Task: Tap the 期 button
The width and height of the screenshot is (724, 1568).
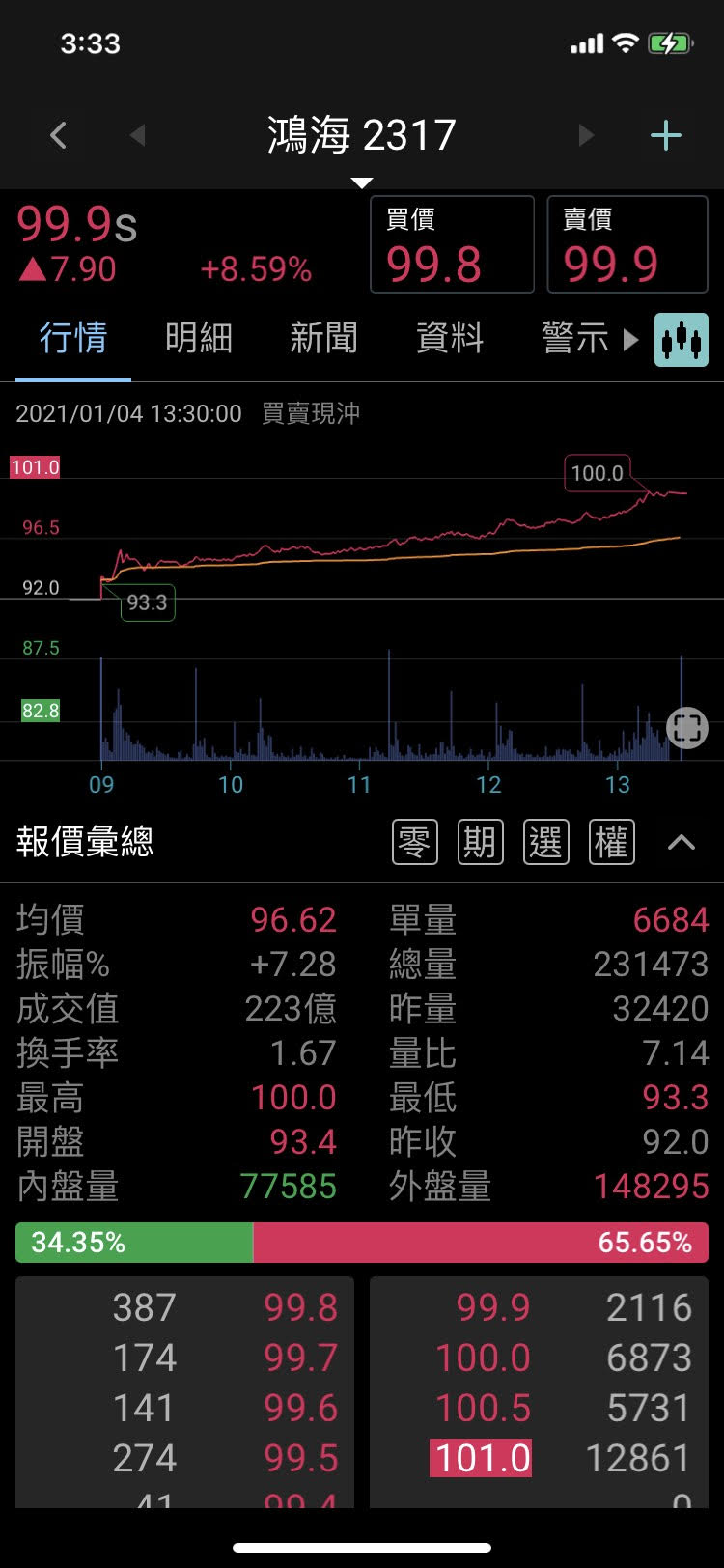Action: [481, 842]
